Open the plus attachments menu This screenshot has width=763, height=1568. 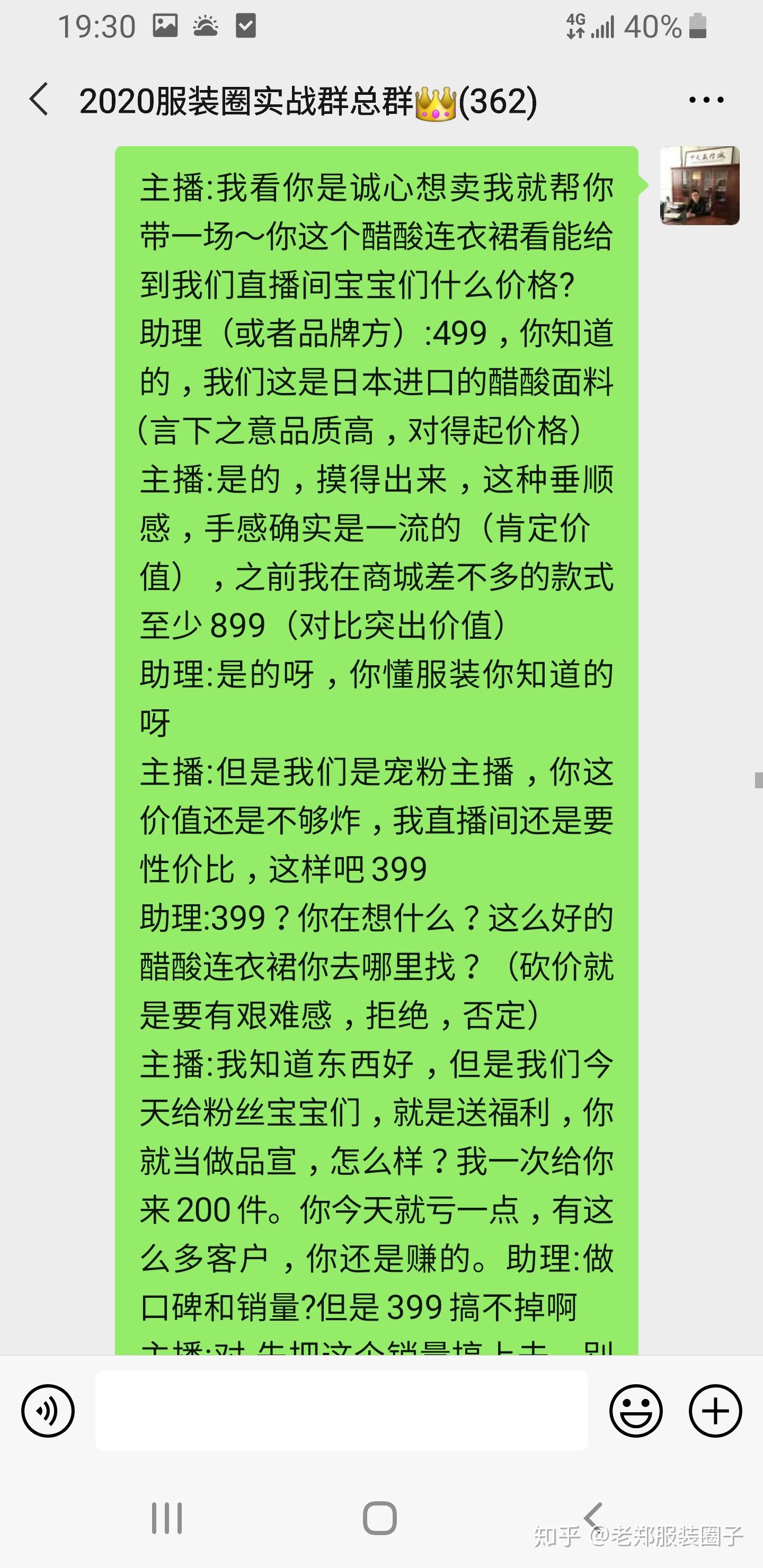[715, 1410]
